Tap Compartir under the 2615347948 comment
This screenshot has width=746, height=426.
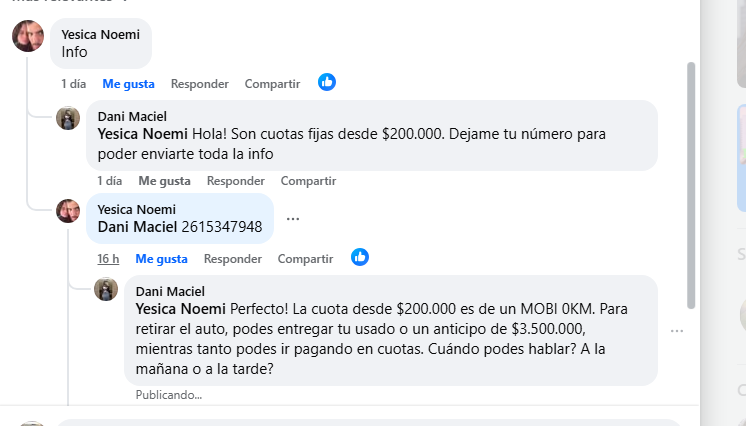[305, 258]
